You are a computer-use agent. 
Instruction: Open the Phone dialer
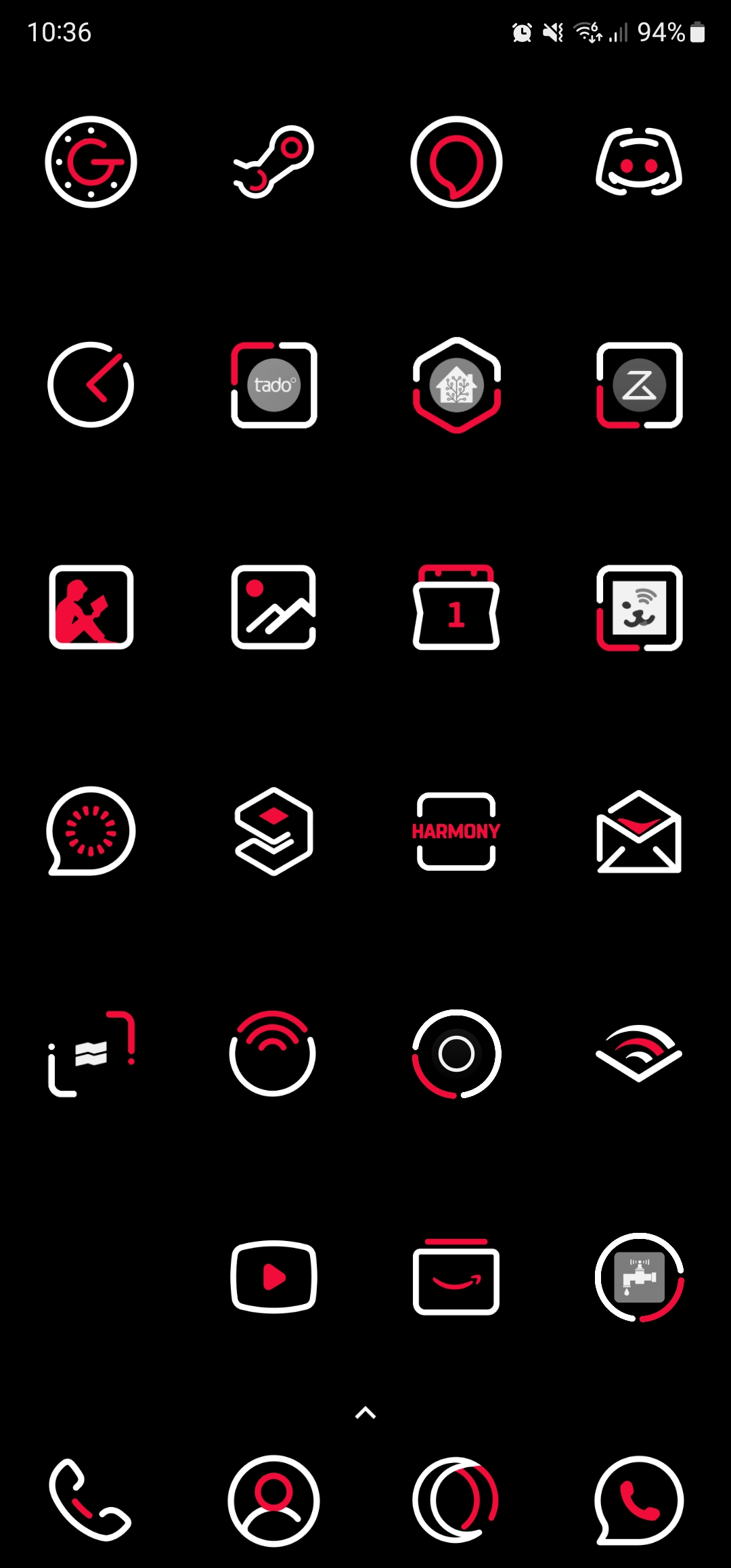pos(91,1500)
